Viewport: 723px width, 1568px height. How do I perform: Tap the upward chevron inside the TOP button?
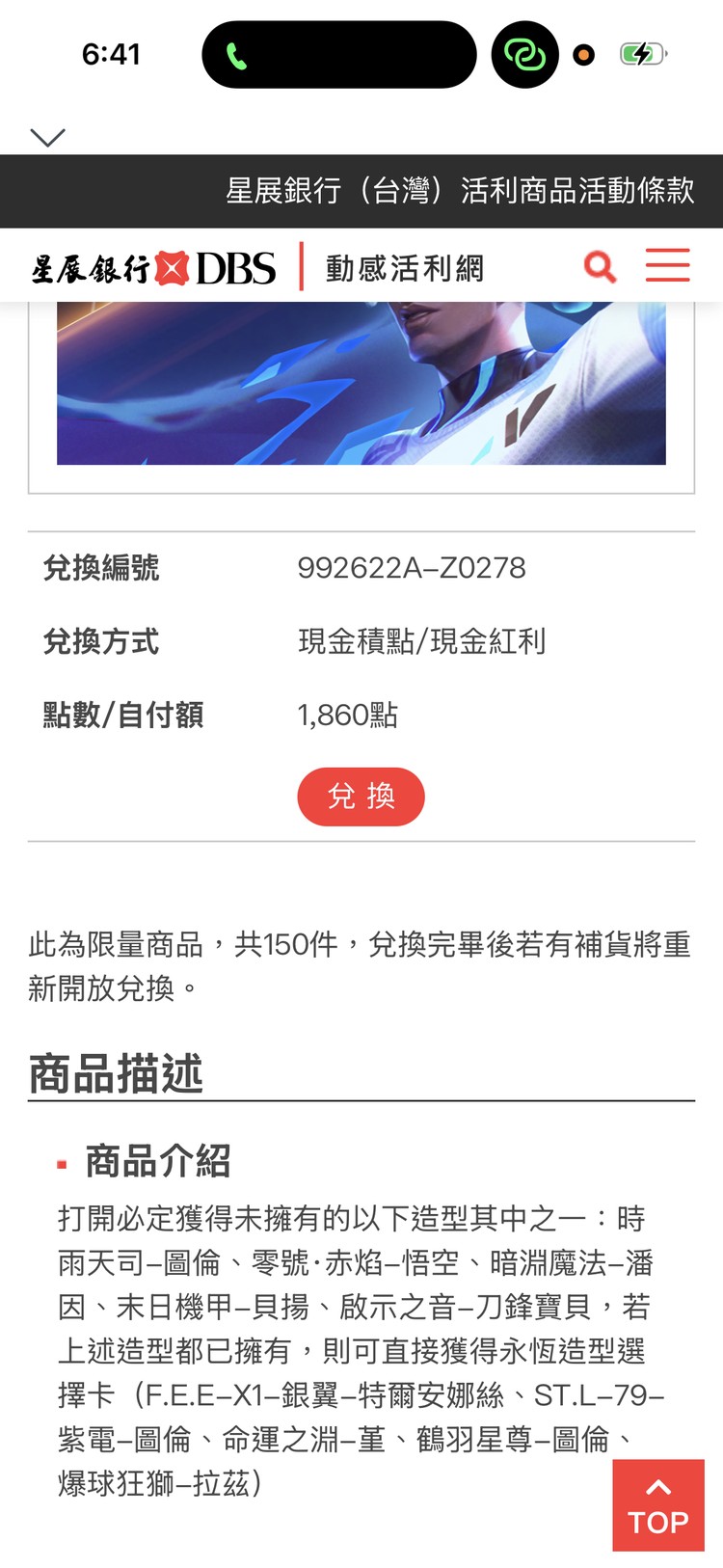coord(657,1486)
